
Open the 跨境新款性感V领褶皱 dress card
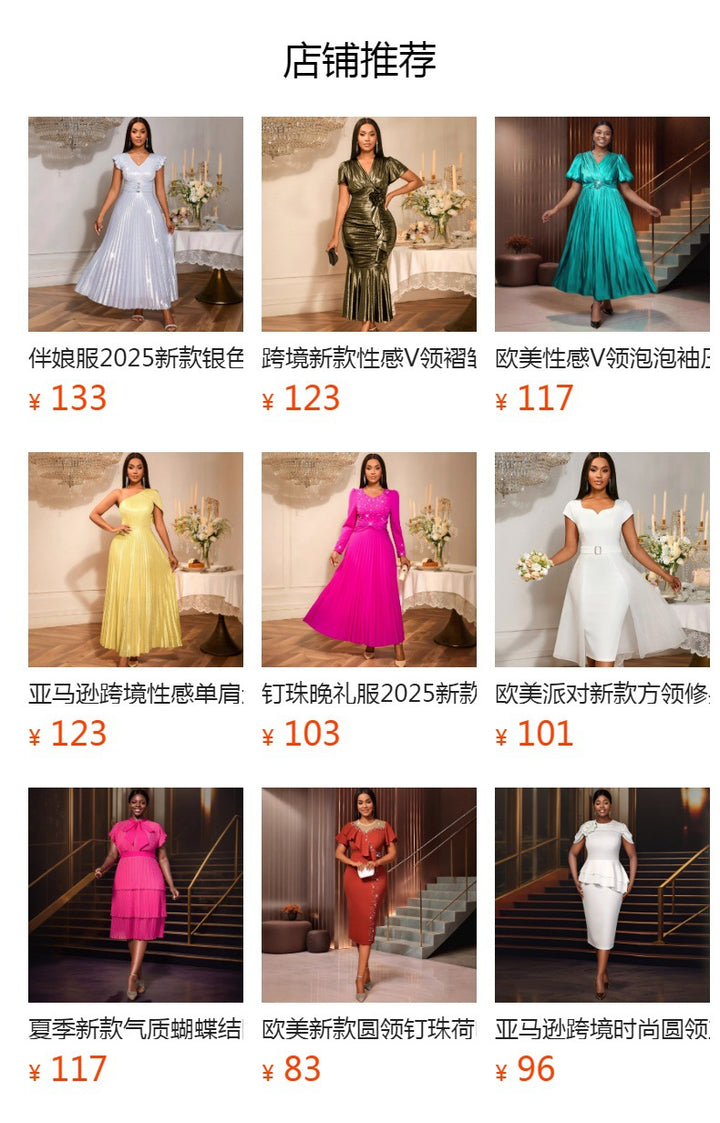[x=369, y=225]
